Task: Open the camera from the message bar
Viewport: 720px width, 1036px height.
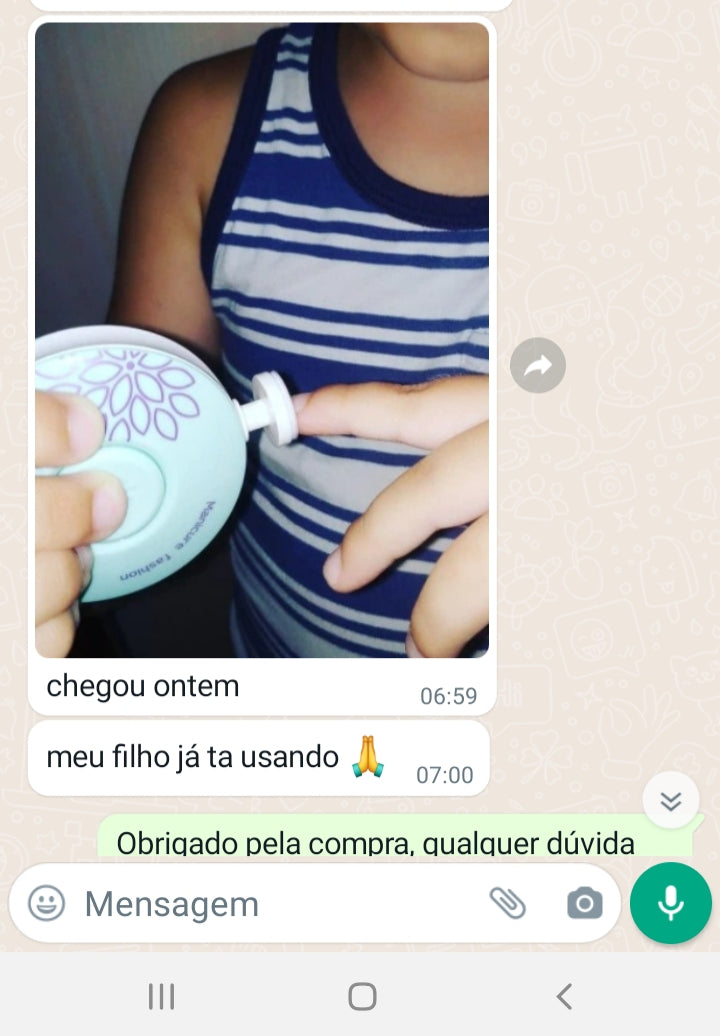Action: click(x=584, y=904)
